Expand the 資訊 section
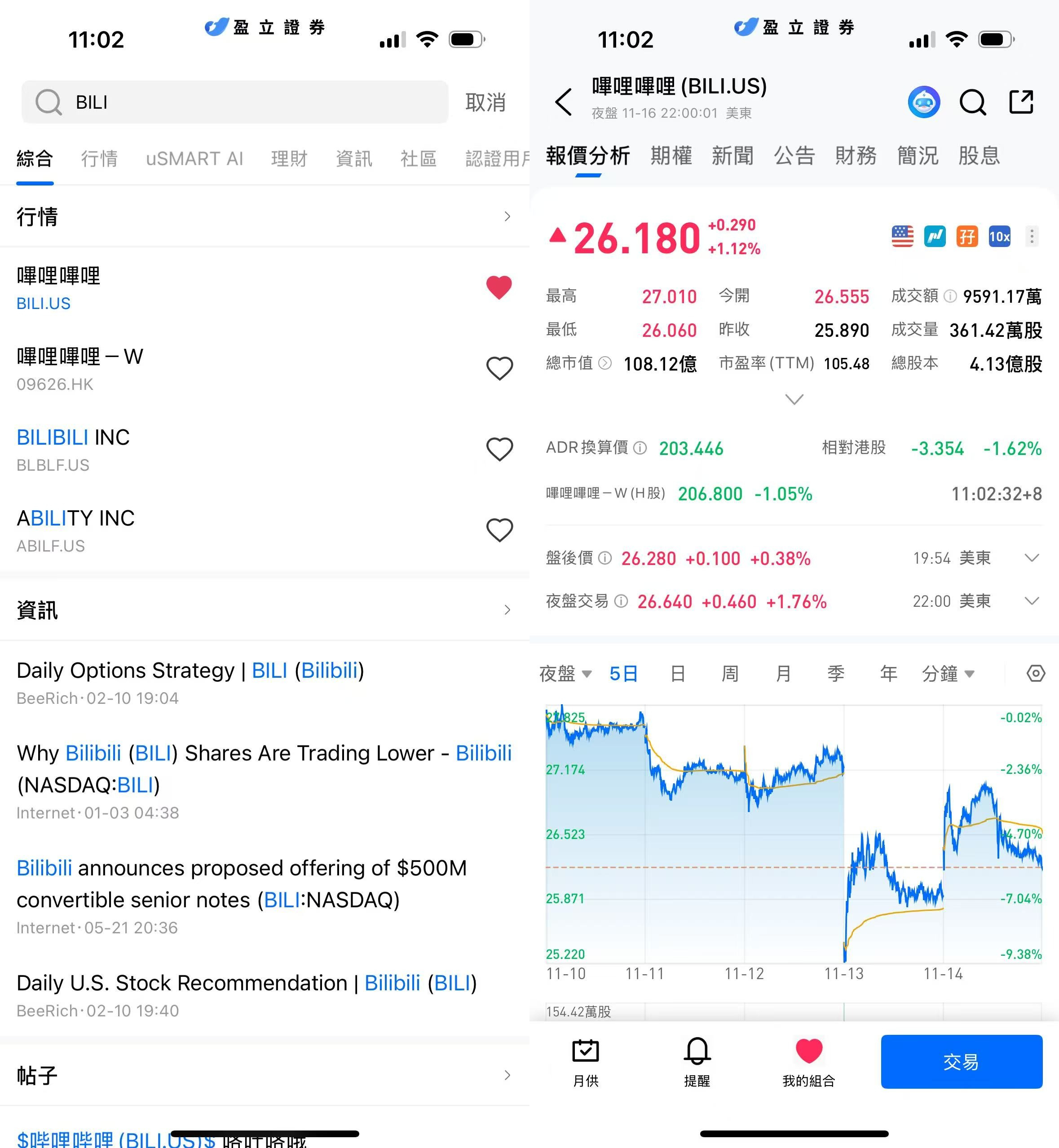 tap(507, 610)
